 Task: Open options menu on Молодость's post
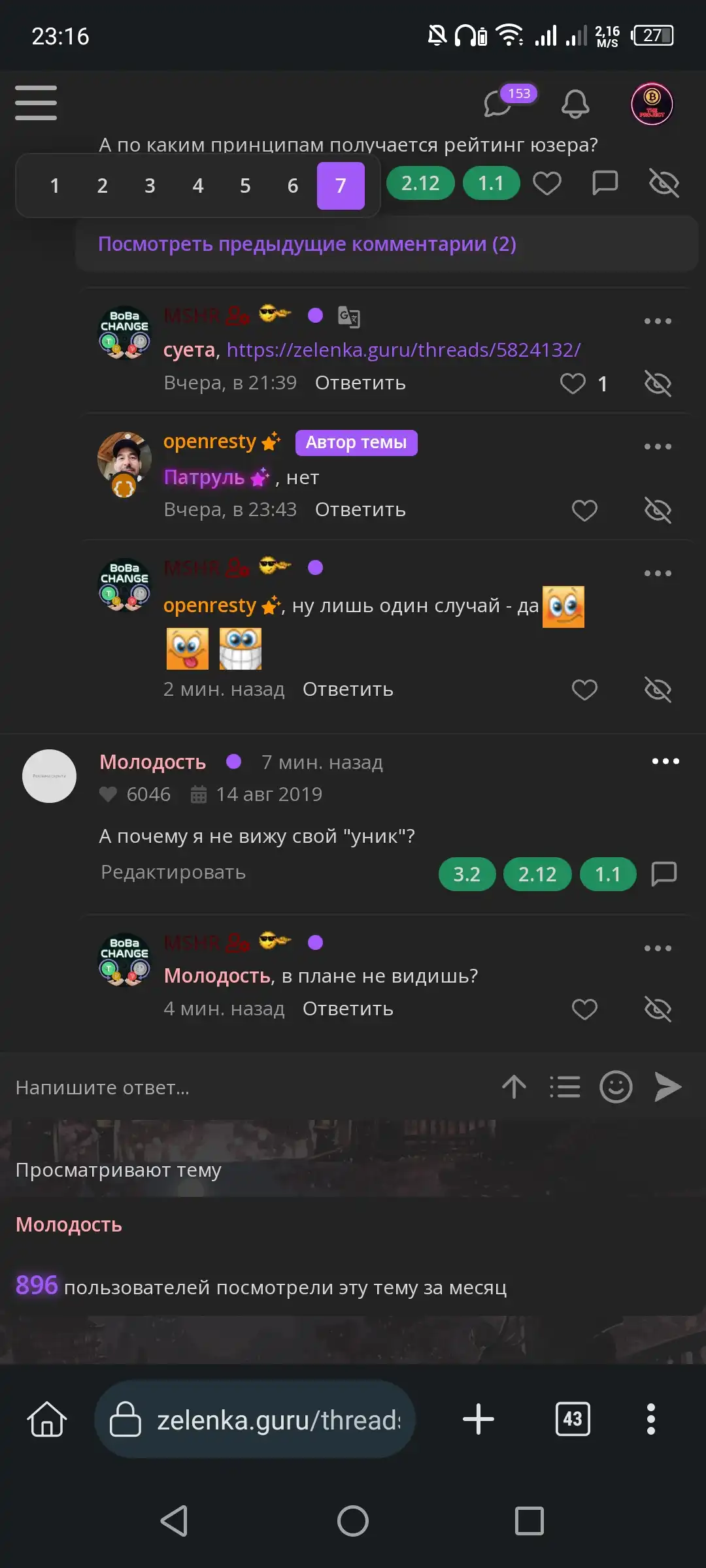click(665, 761)
